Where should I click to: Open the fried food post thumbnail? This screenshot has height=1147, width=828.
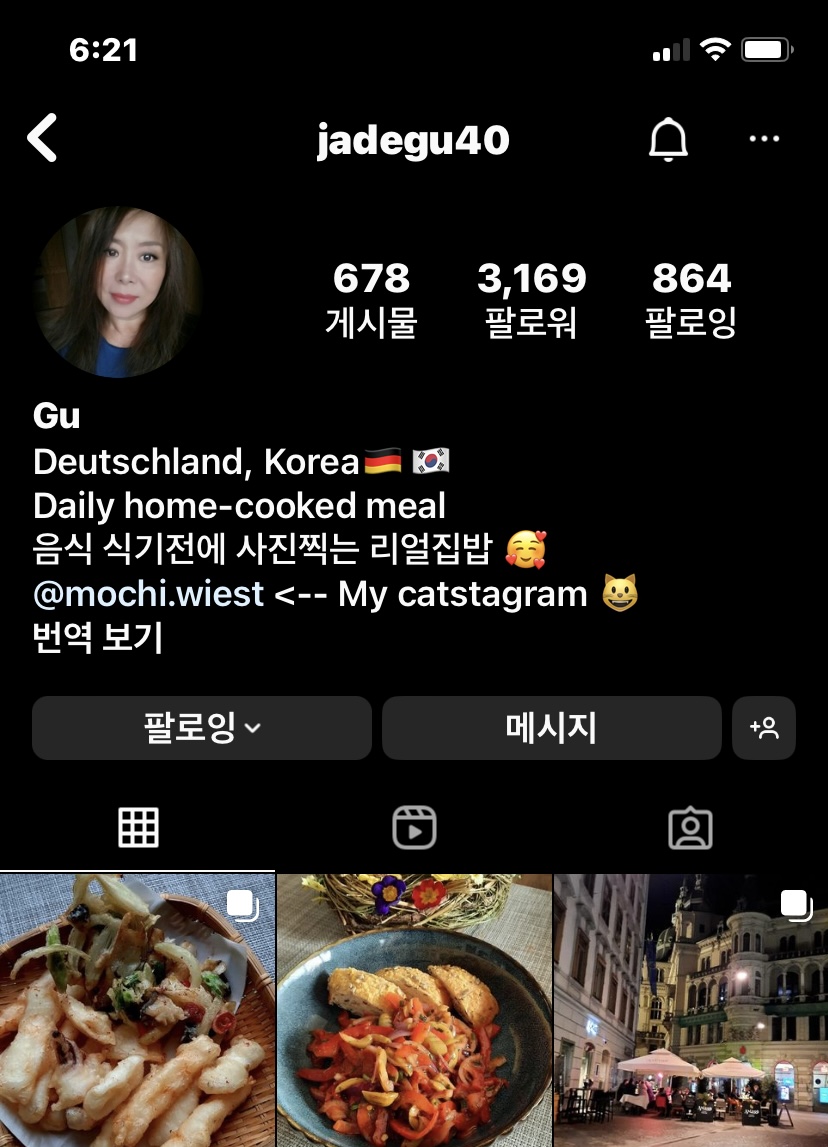click(137, 1010)
